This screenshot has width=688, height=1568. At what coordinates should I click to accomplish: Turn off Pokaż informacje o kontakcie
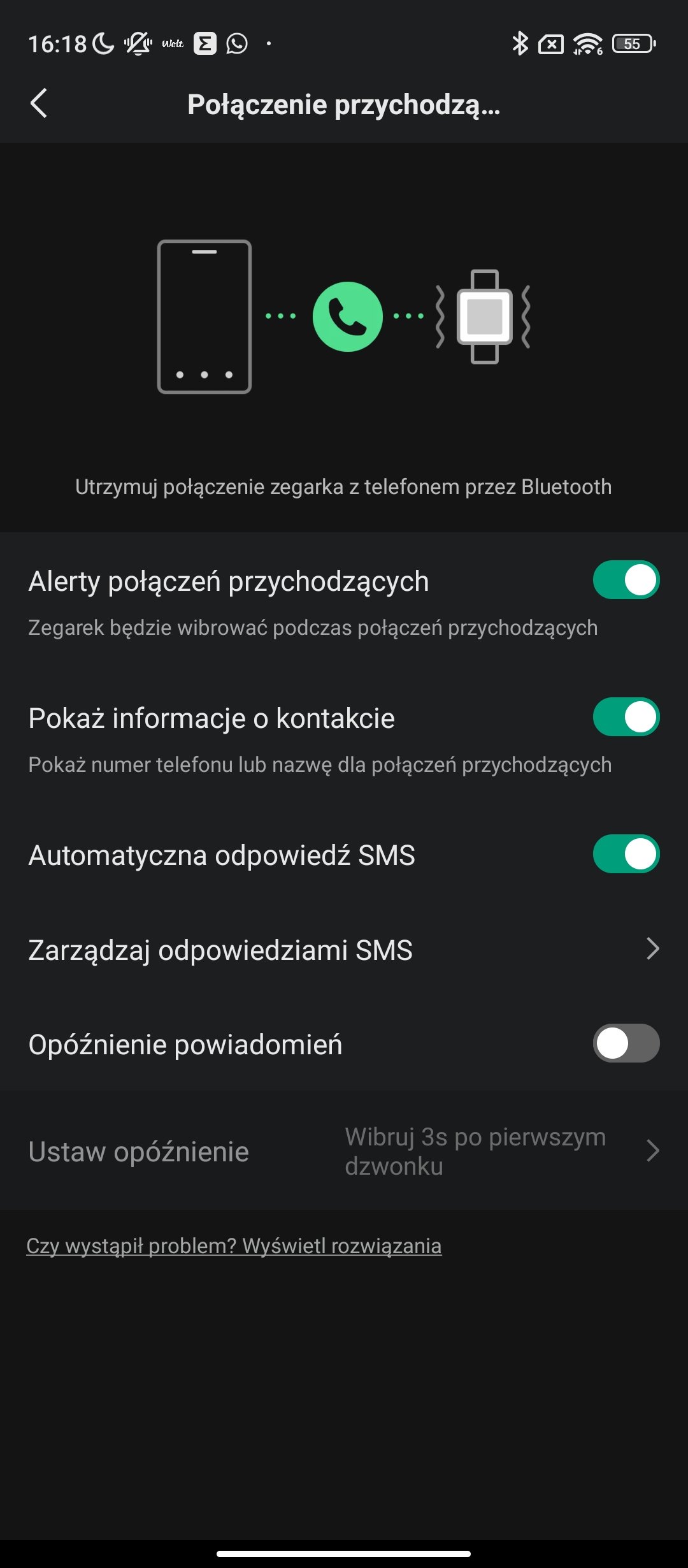tap(626, 717)
